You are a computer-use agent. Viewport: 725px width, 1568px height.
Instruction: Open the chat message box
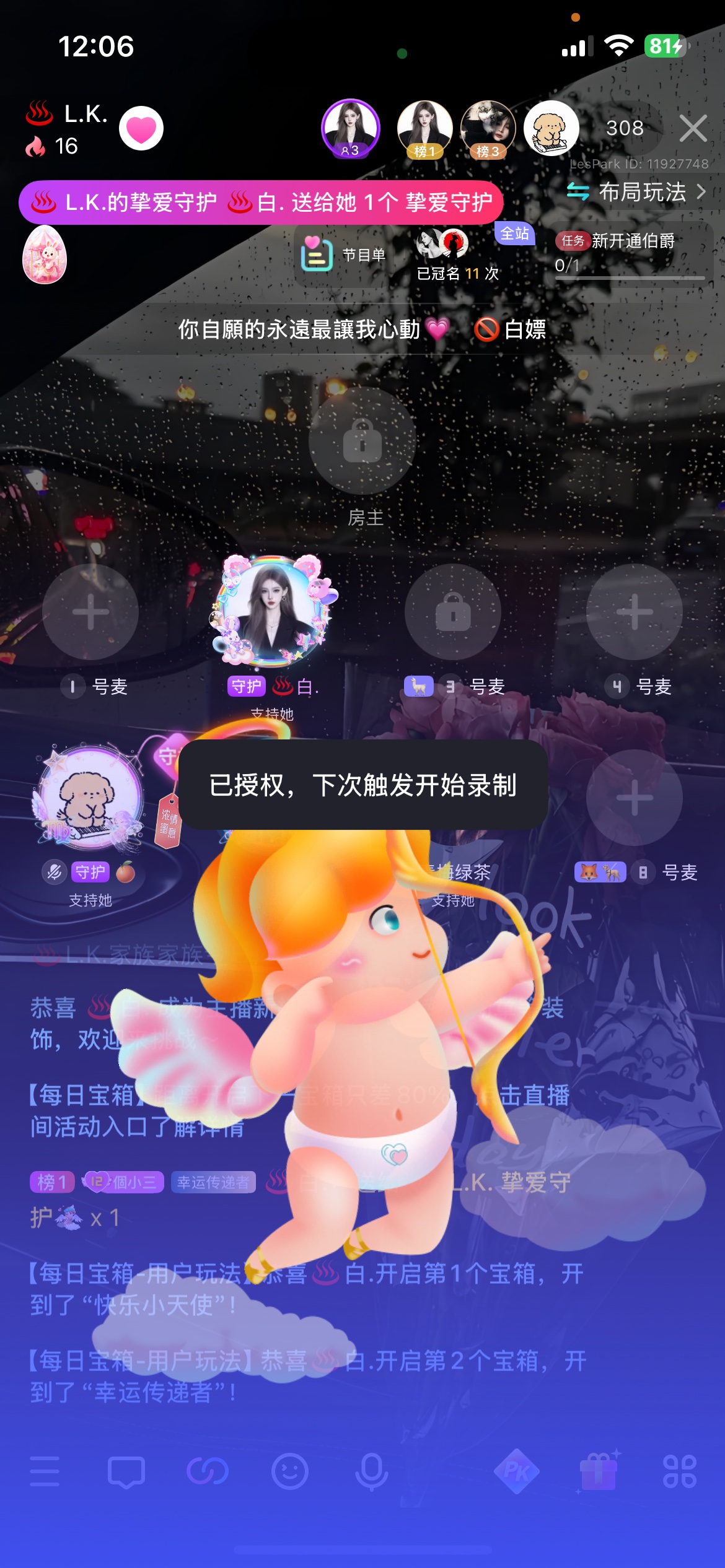click(x=126, y=1471)
